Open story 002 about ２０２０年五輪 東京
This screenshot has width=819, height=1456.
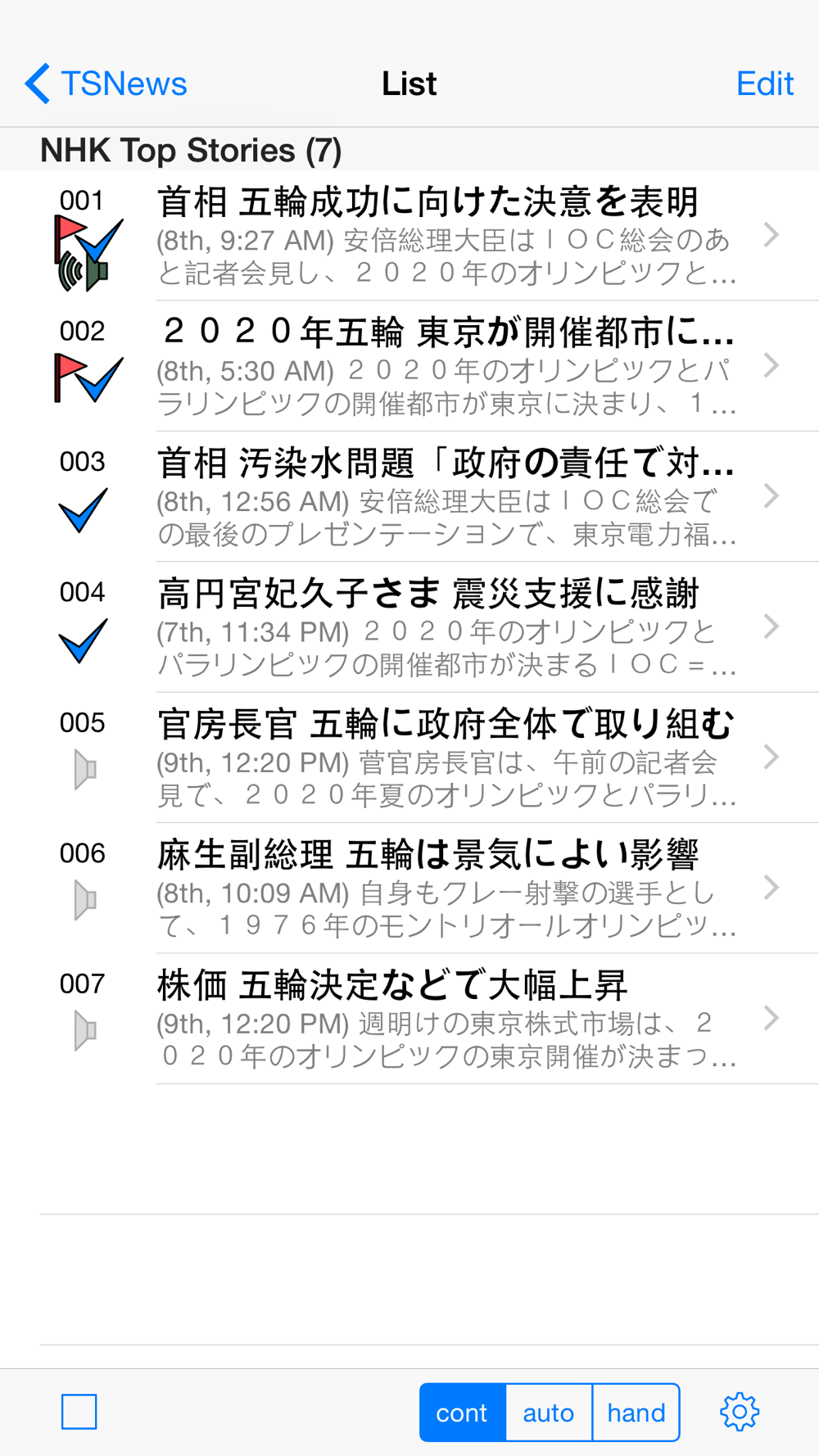[x=409, y=366]
